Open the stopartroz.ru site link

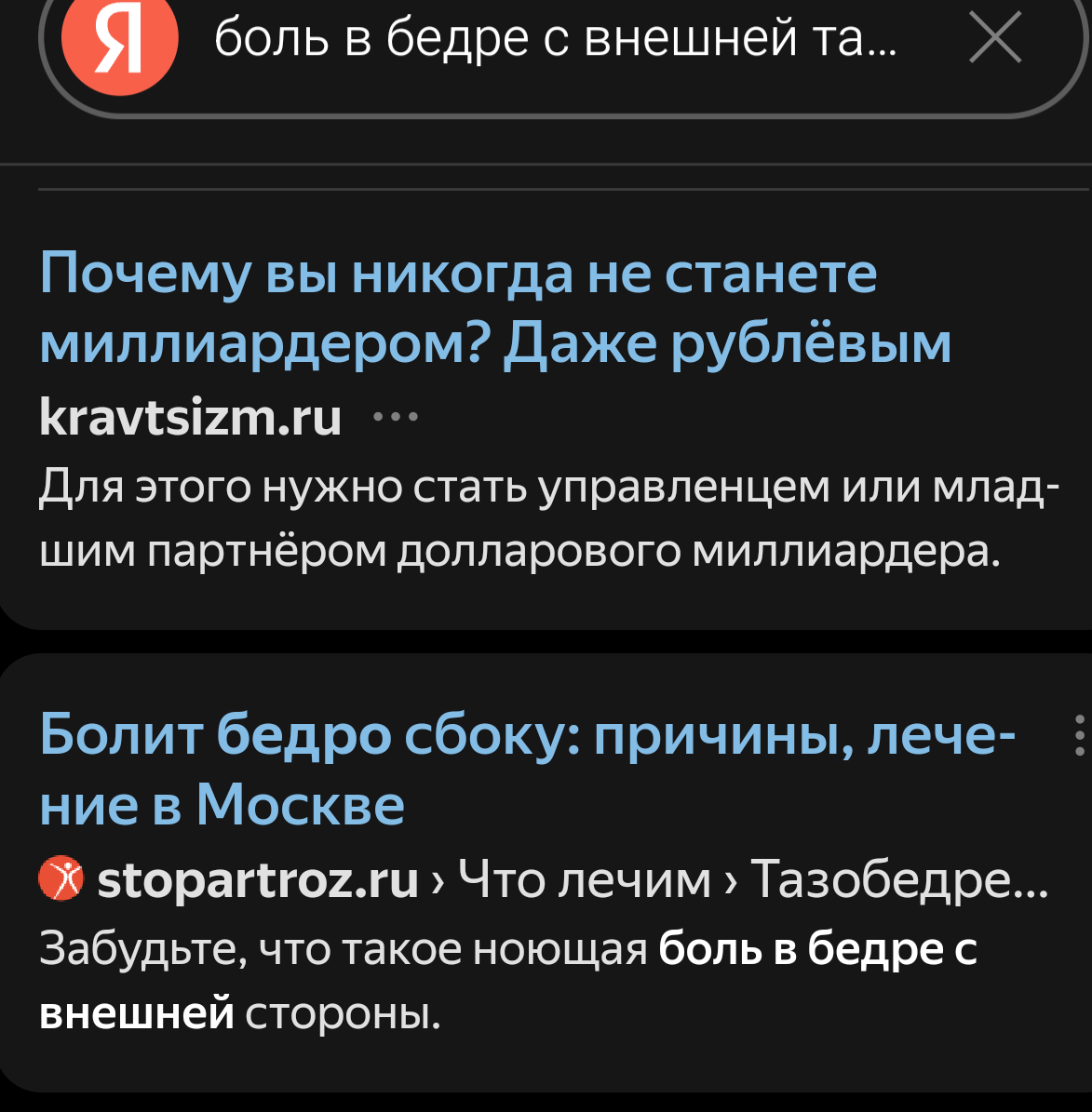pos(258,879)
